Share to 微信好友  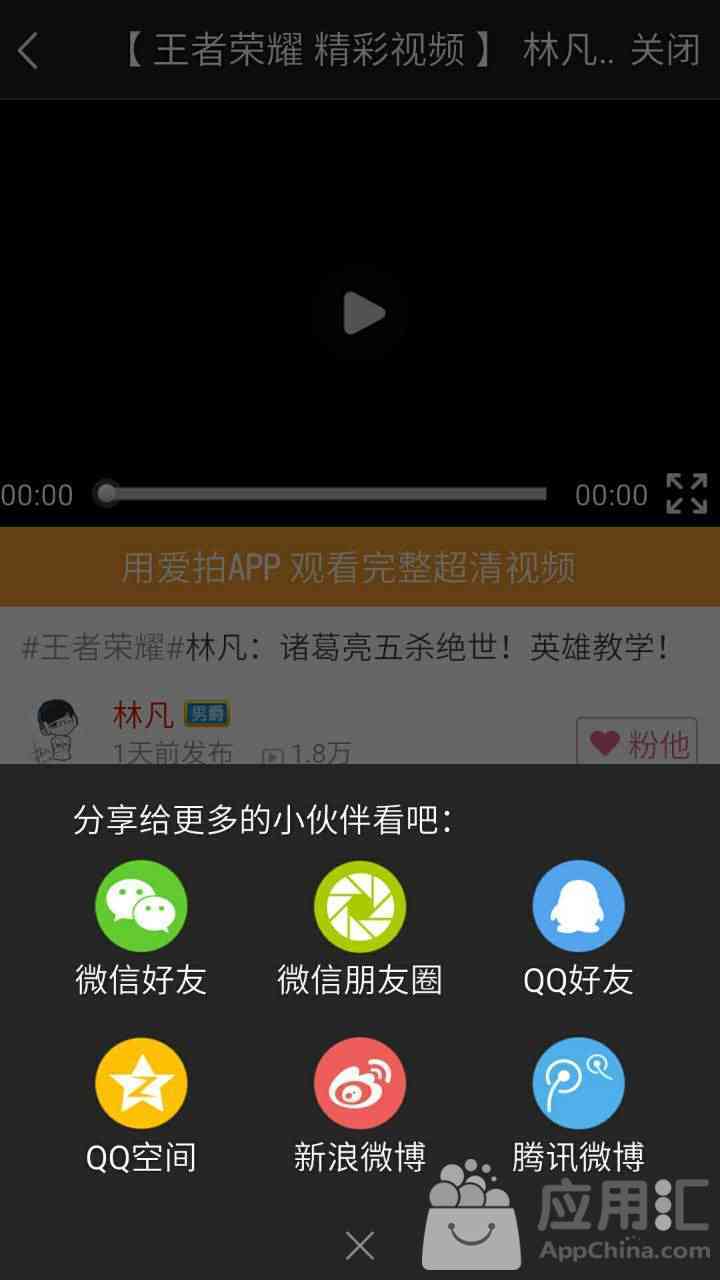tap(141, 906)
